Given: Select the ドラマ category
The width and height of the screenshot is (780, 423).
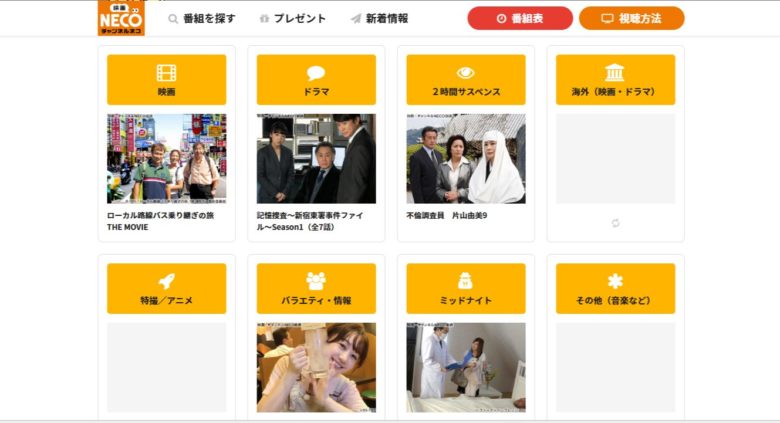Looking at the screenshot, I should [x=316, y=80].
